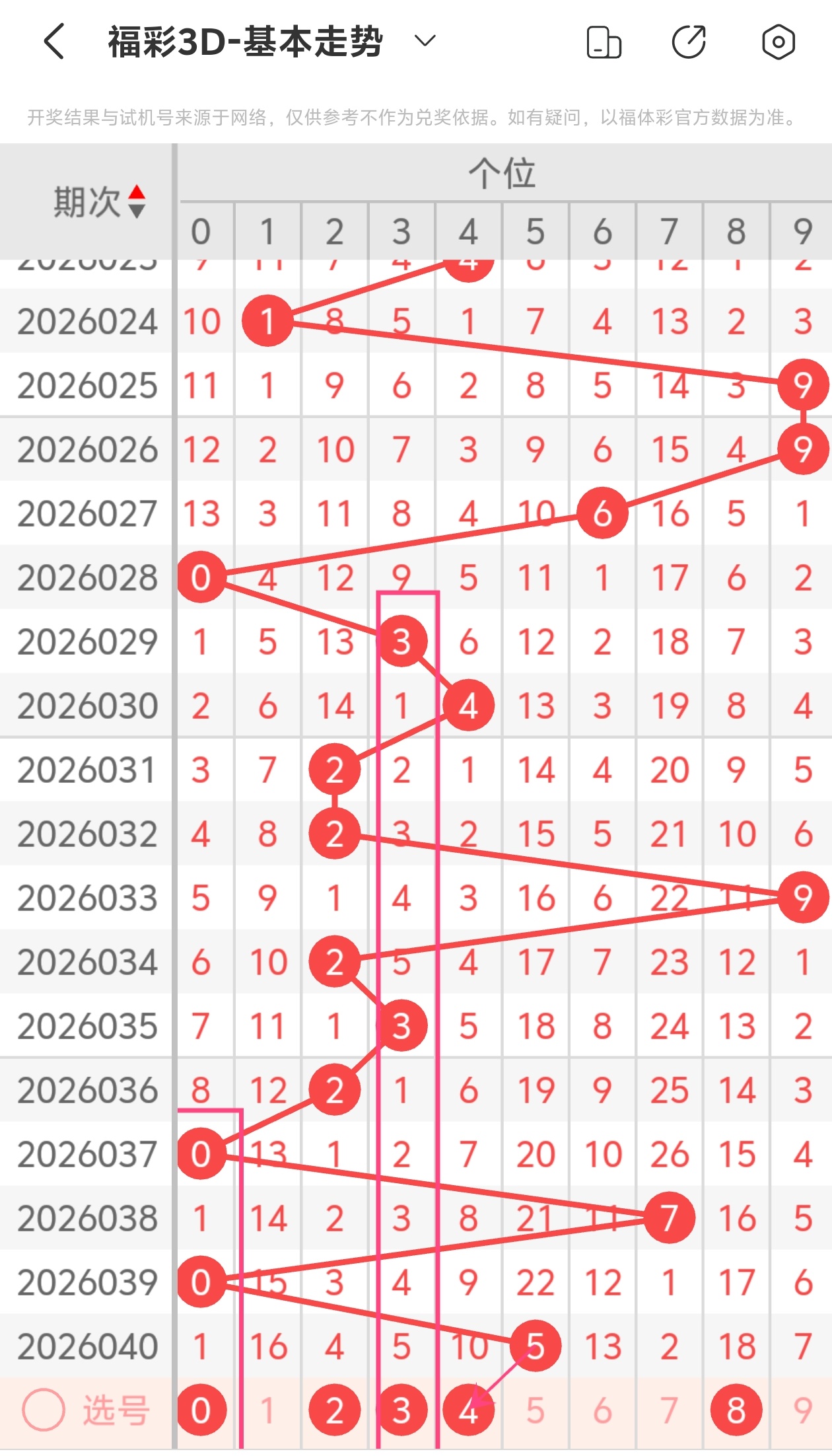Viewport: 832px width, 1456px height.
Task: Deselect number 4 in the 选号 row
Action: (468, 1410)
